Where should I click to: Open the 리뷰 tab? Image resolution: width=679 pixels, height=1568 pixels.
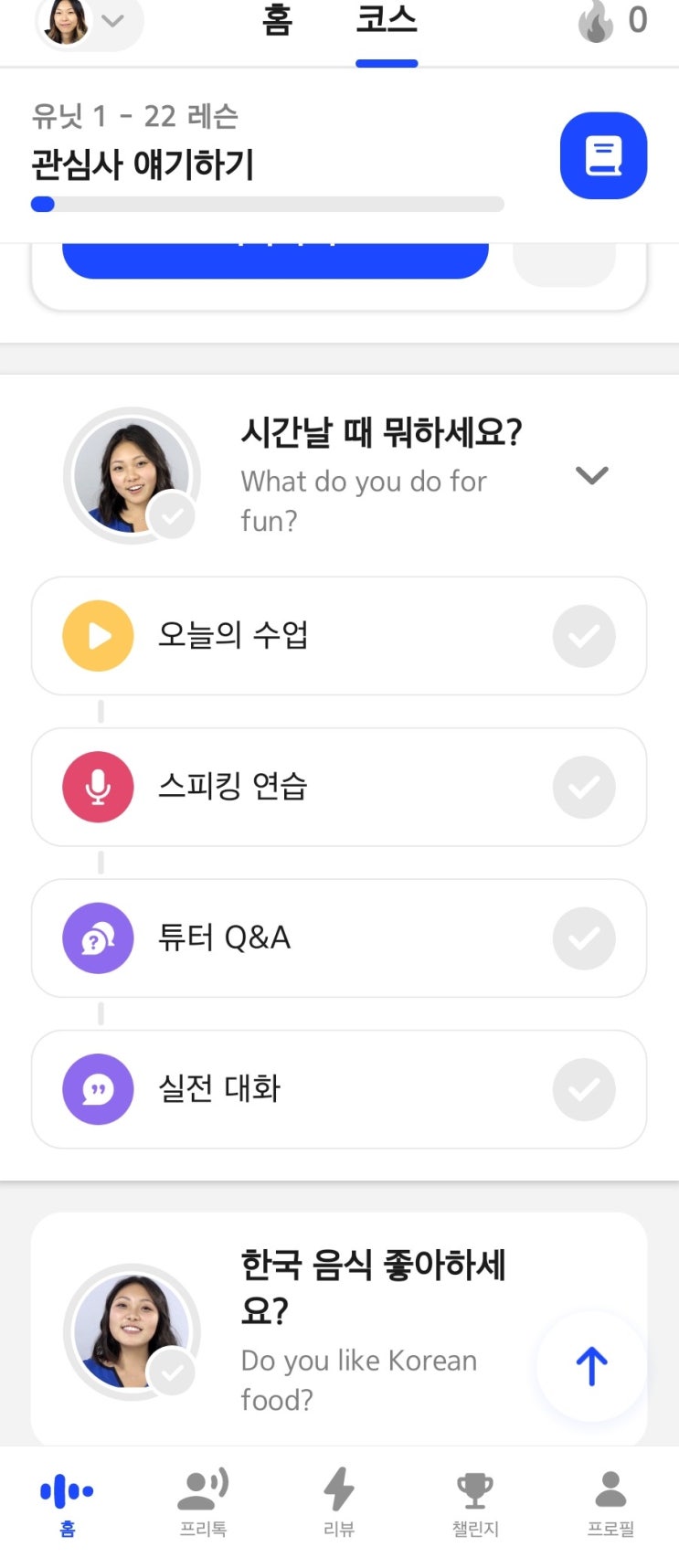pos(339,1503)
